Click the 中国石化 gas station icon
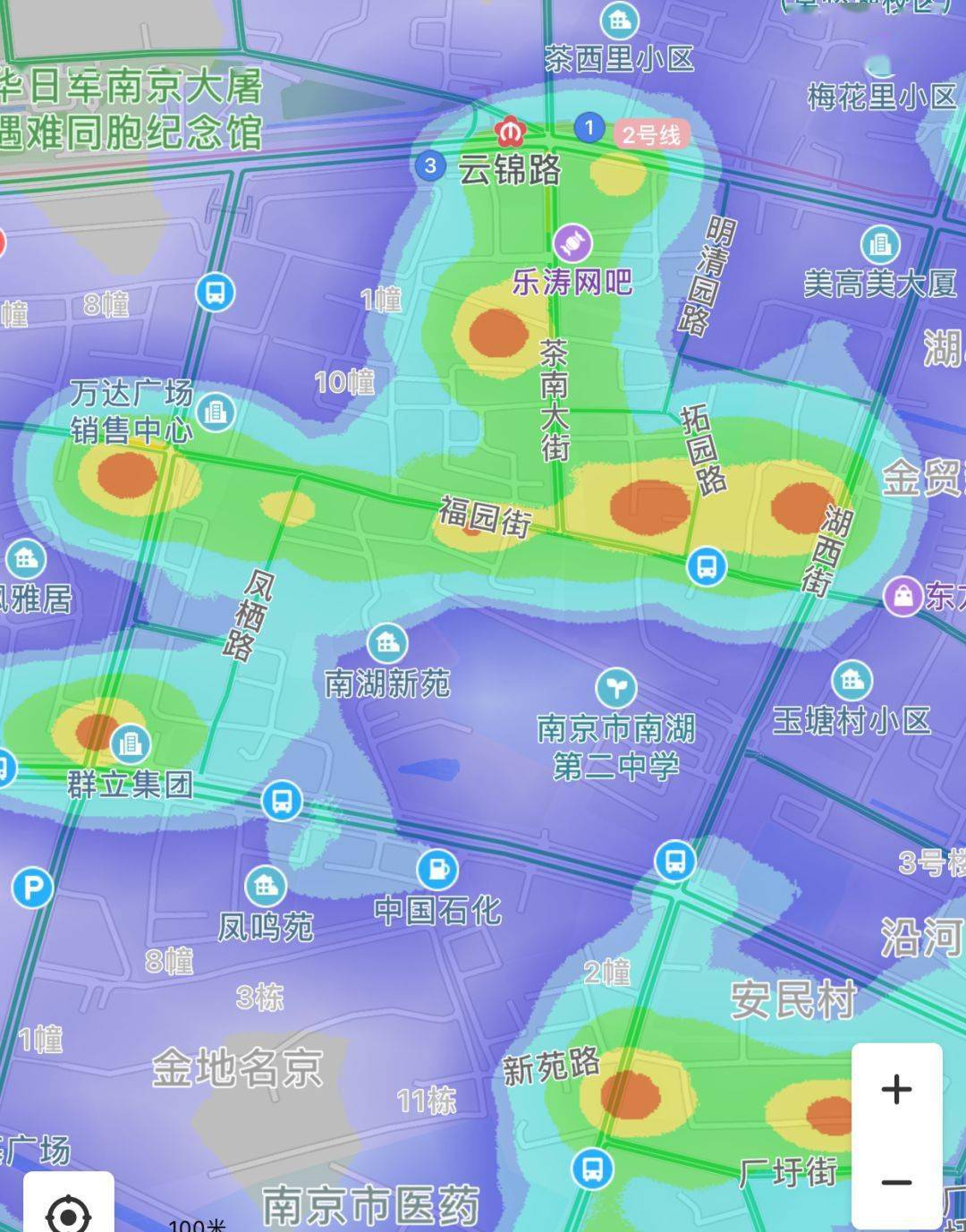966x1232 pixels. pos(436,867)
